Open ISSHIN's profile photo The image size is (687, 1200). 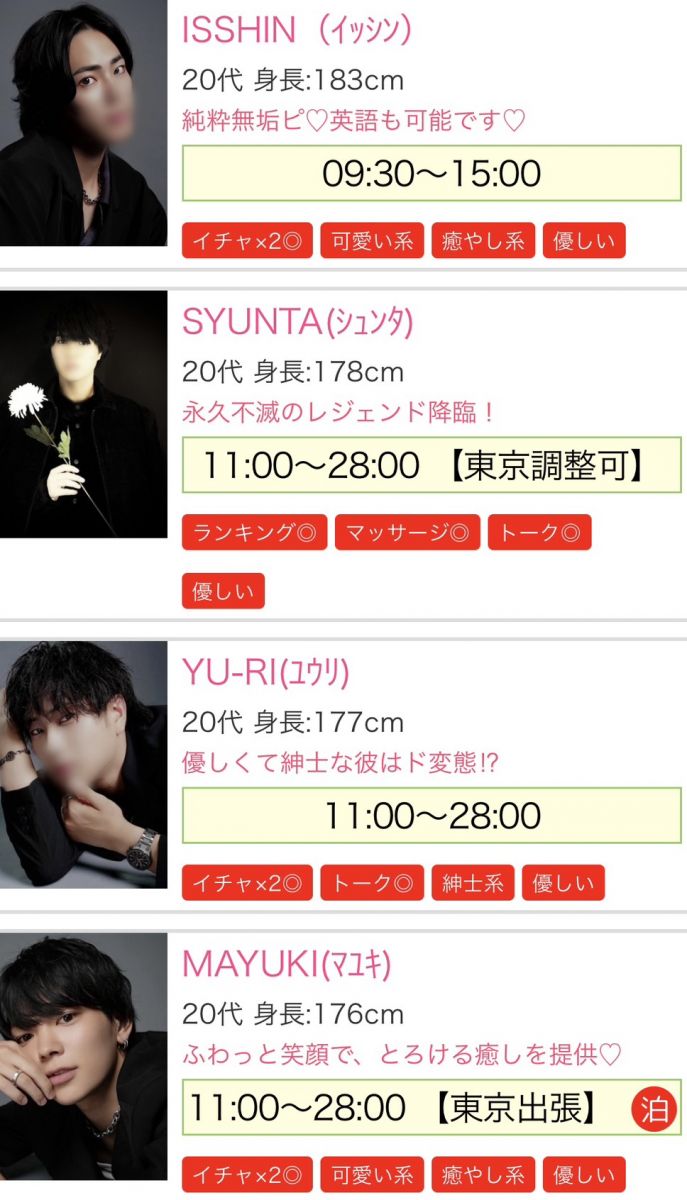coord(83,122)
